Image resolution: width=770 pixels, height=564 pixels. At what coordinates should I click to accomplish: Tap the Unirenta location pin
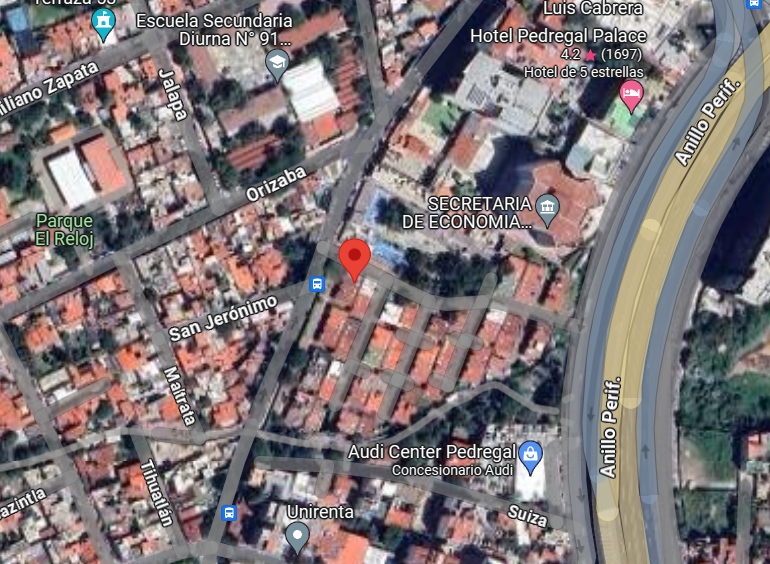[297, 537]
